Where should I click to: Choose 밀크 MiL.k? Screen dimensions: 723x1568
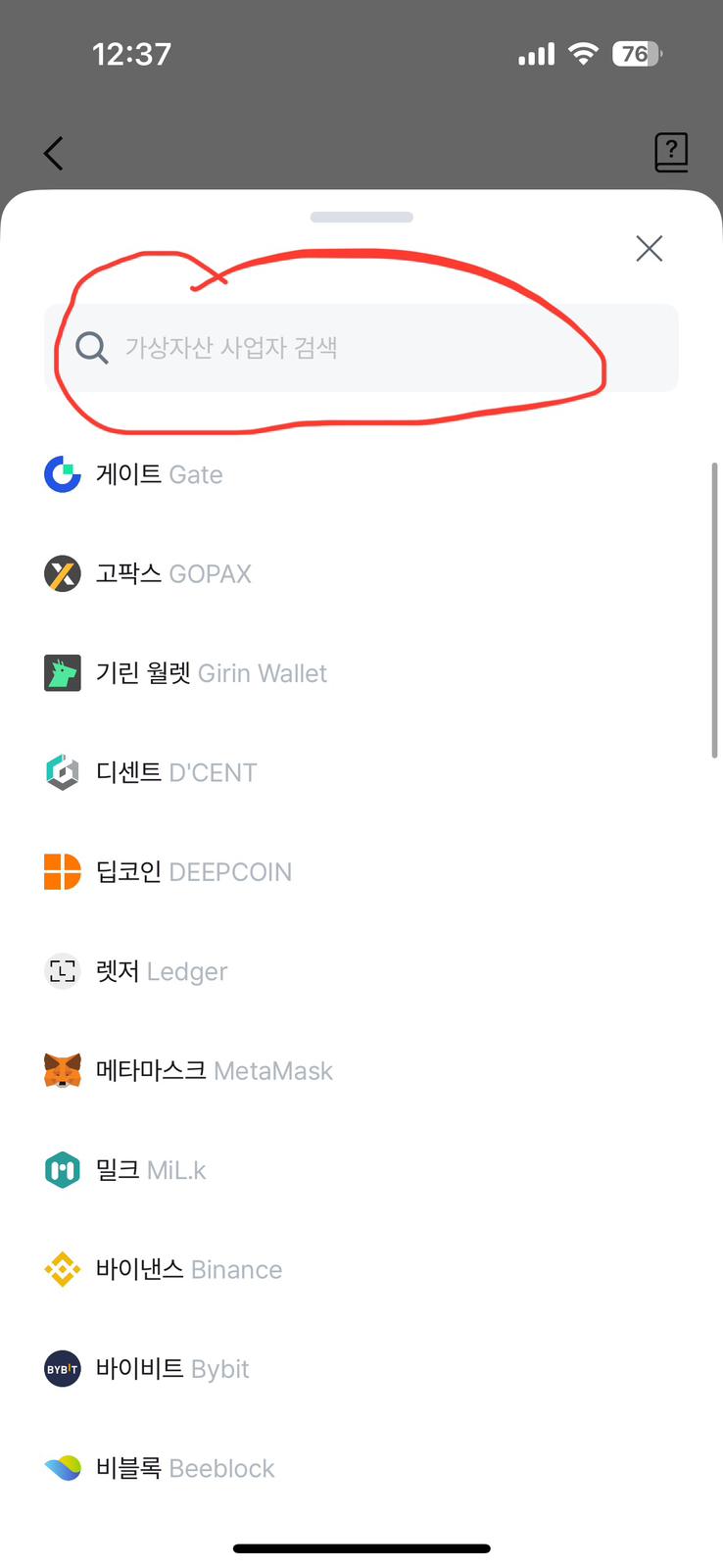[361, 1170]
